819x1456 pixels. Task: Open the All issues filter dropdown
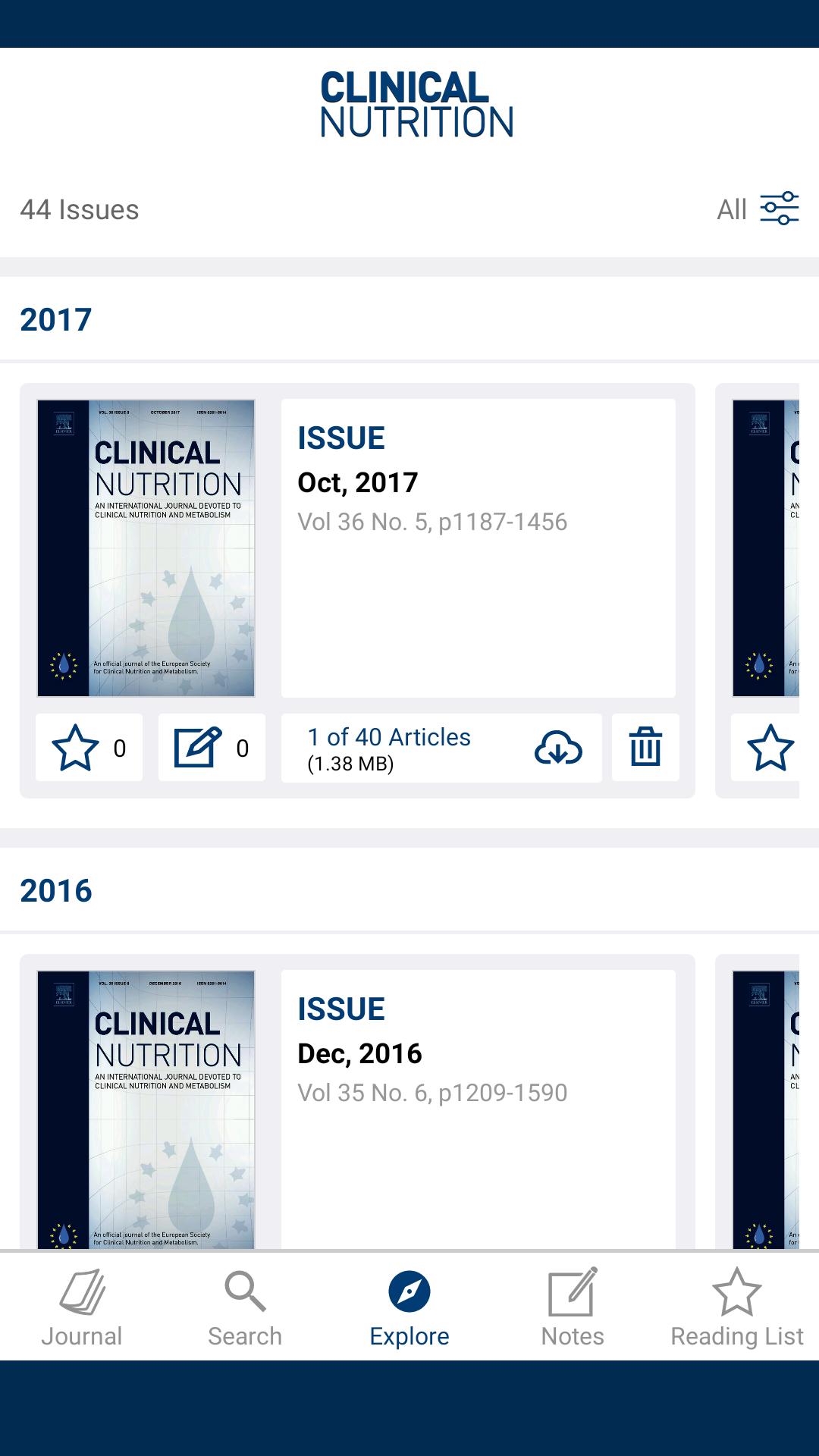733,209
